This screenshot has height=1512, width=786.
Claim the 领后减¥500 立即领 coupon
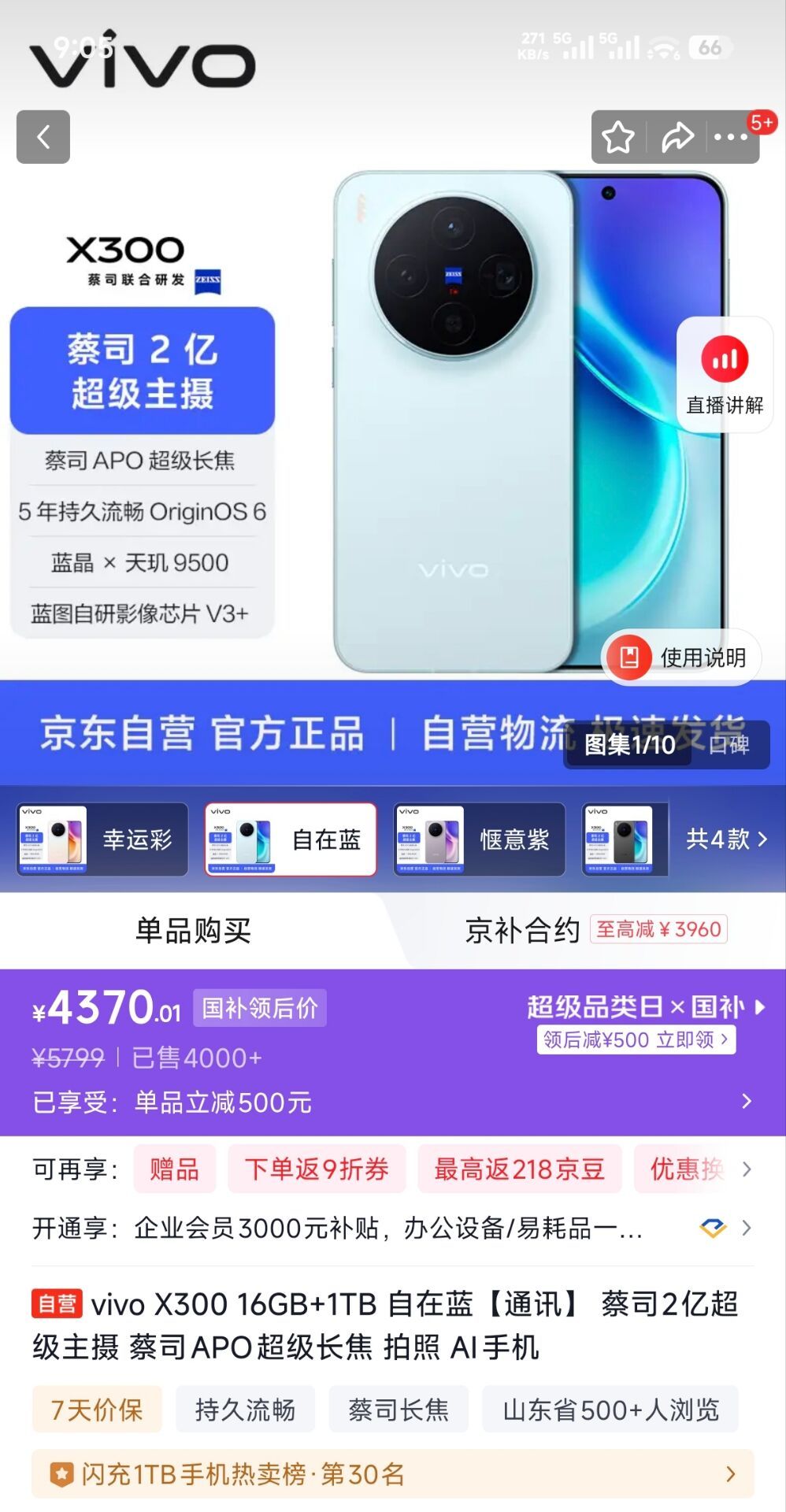pos(636,1039)
